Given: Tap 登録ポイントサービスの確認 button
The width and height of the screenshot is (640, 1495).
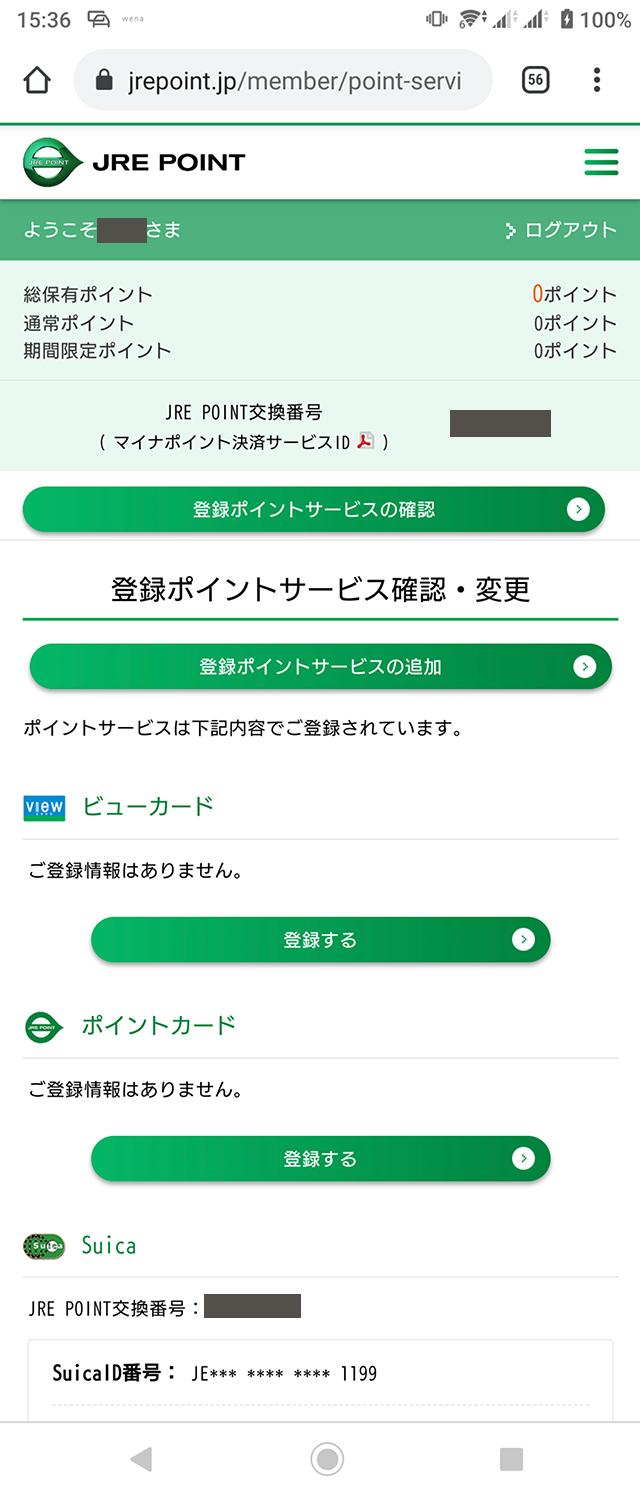Looking at the screenshot, I should click(314, 509).
